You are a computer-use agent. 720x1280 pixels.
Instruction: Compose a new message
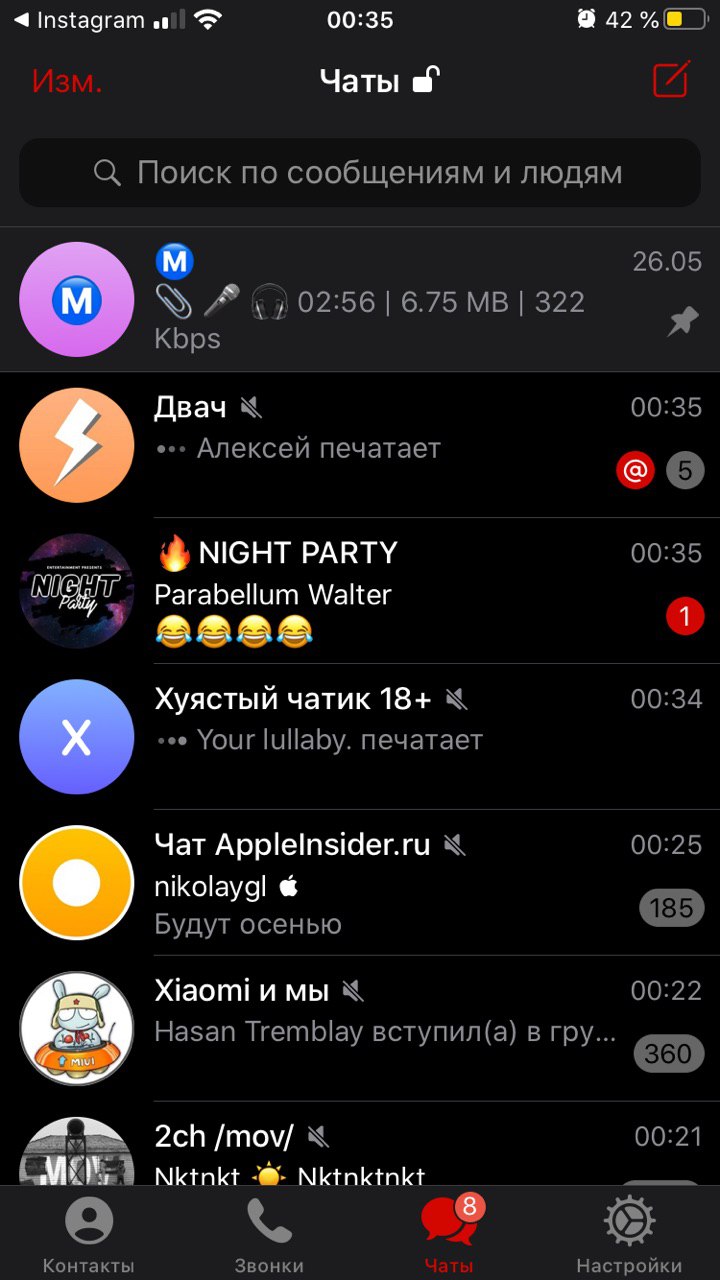pos(671,80)
